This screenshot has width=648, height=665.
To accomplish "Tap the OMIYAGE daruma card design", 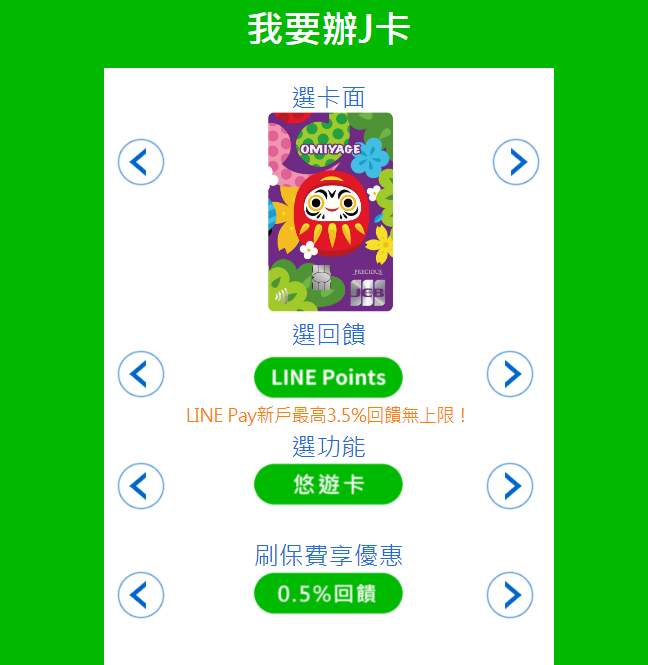I will coord(330,212).
